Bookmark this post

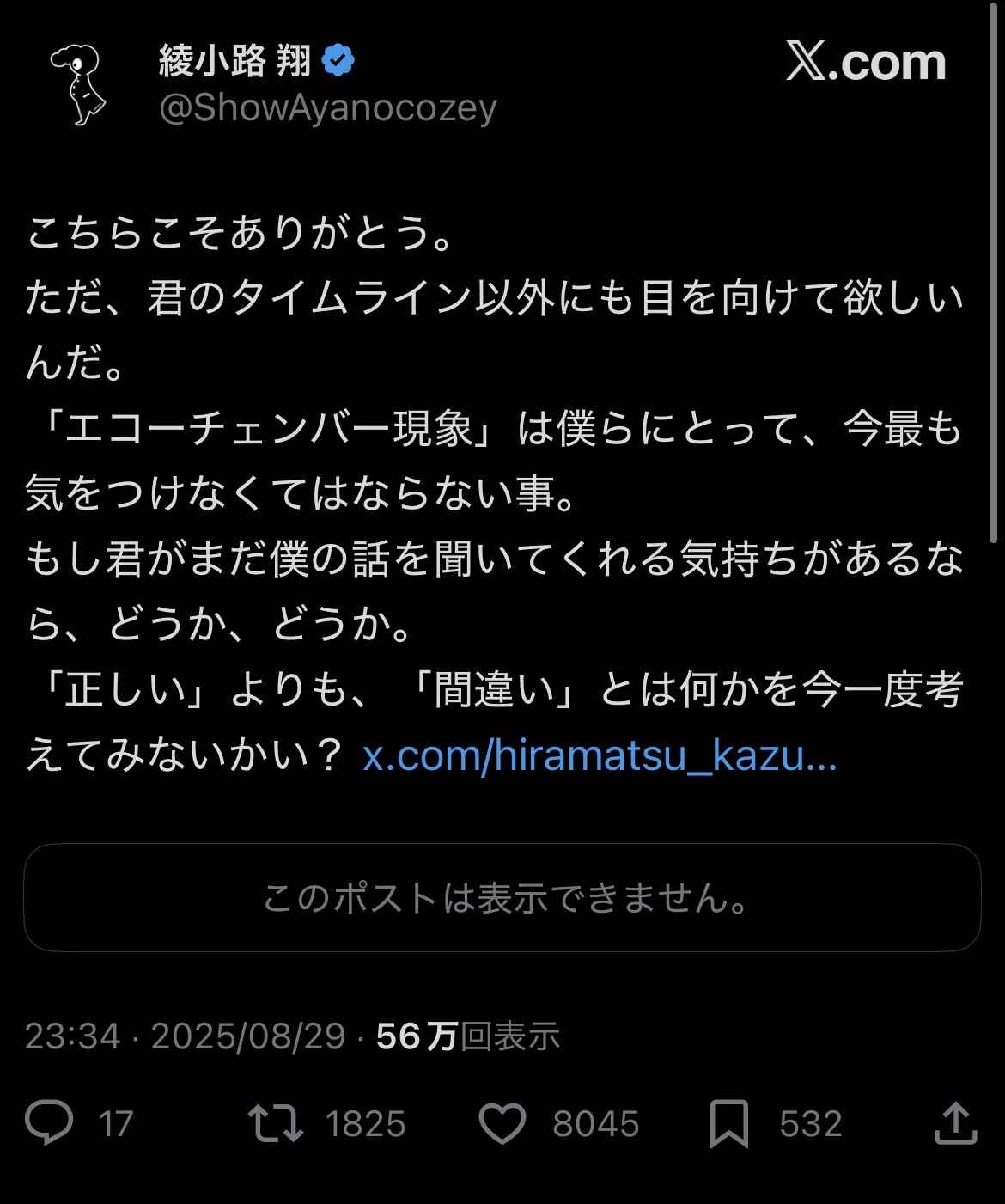coord(728,1123)
